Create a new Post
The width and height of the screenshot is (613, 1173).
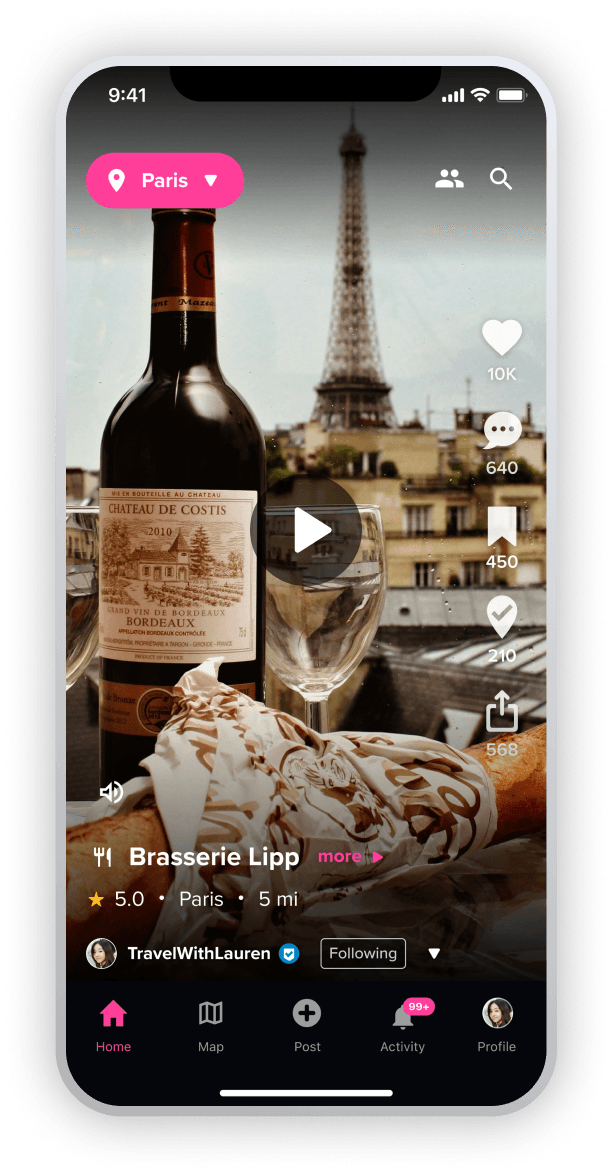tap(307, 1026)
